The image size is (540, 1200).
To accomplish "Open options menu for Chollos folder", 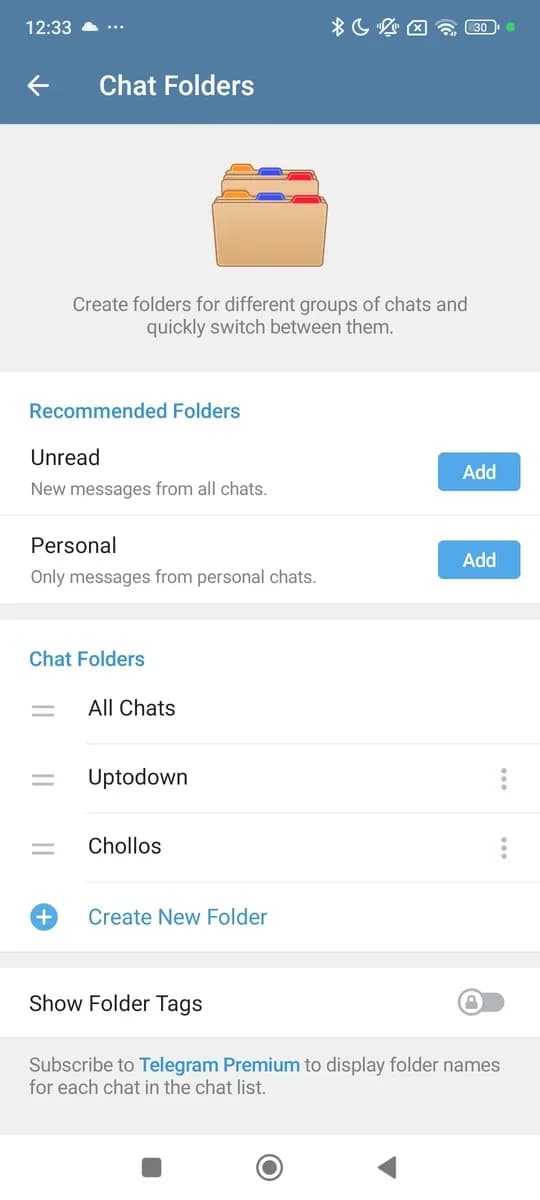I will 503,848.
